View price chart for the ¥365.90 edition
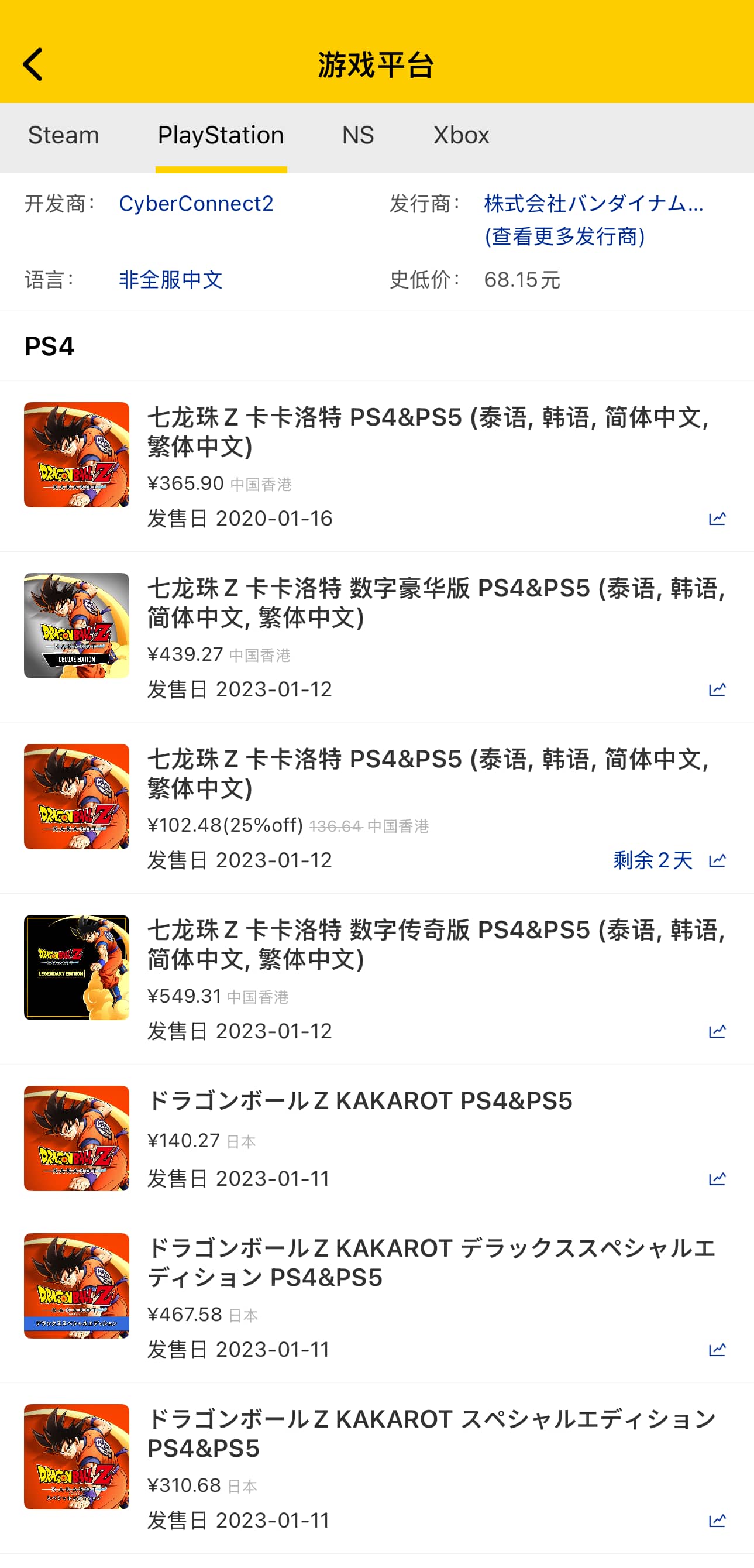The width and height of the screenshot is (754, 1568). coord(717,519)
